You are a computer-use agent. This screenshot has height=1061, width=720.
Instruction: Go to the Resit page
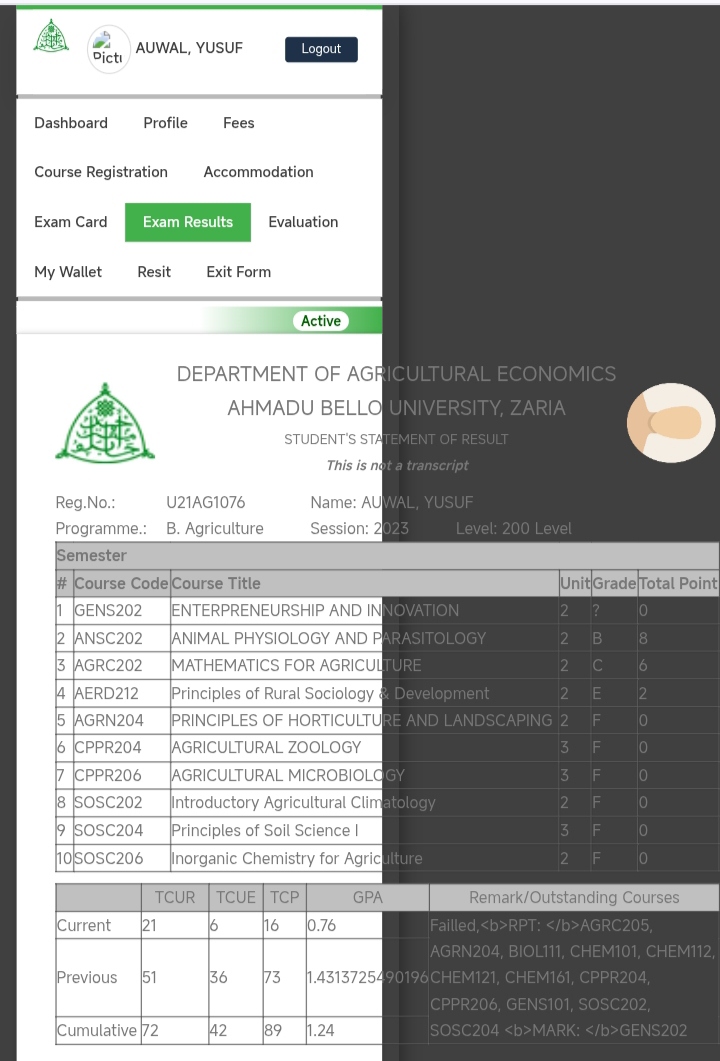click(154, 272)
